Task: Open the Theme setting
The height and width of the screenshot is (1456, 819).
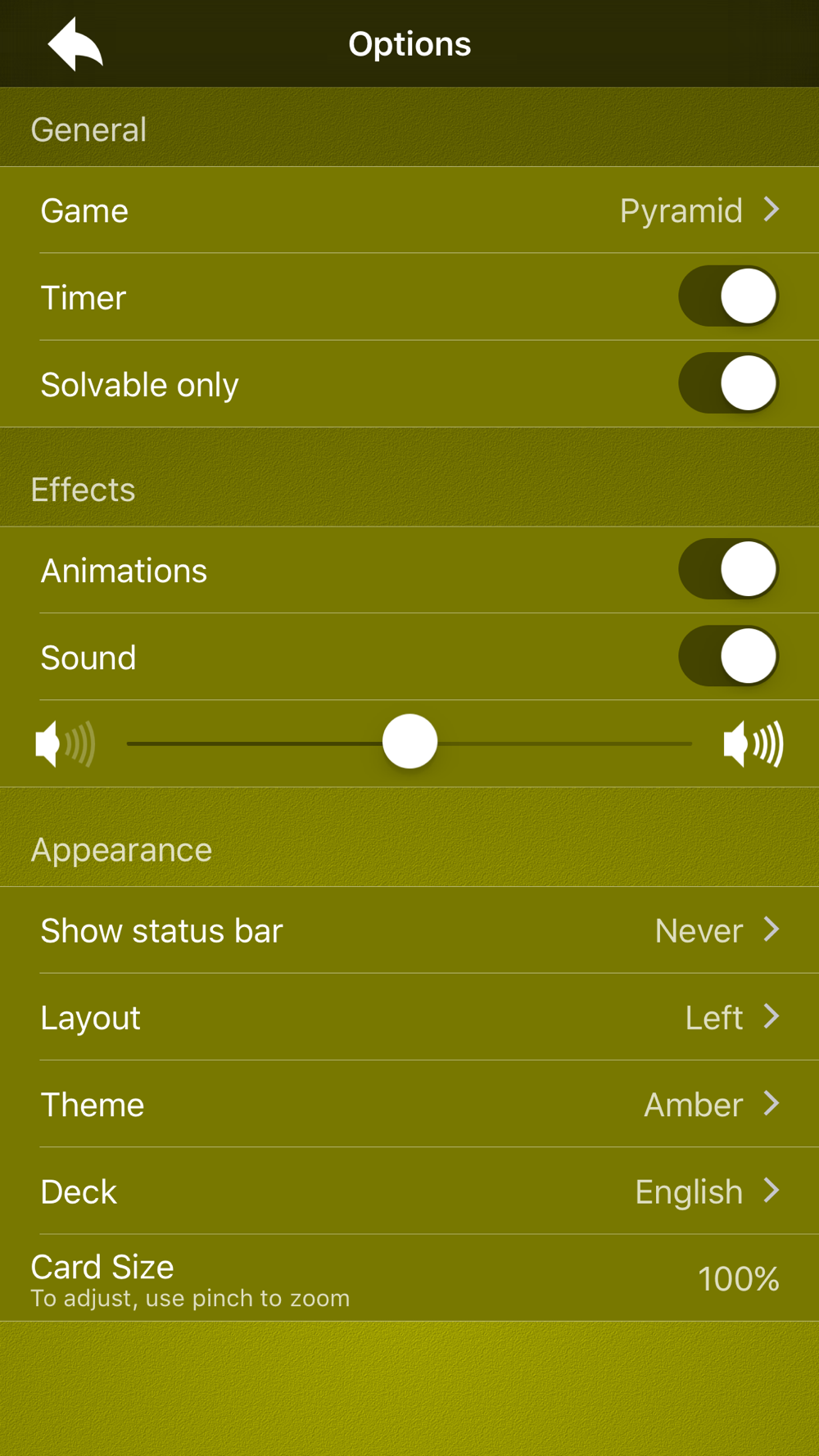Action: click(x=409, y=1104)
